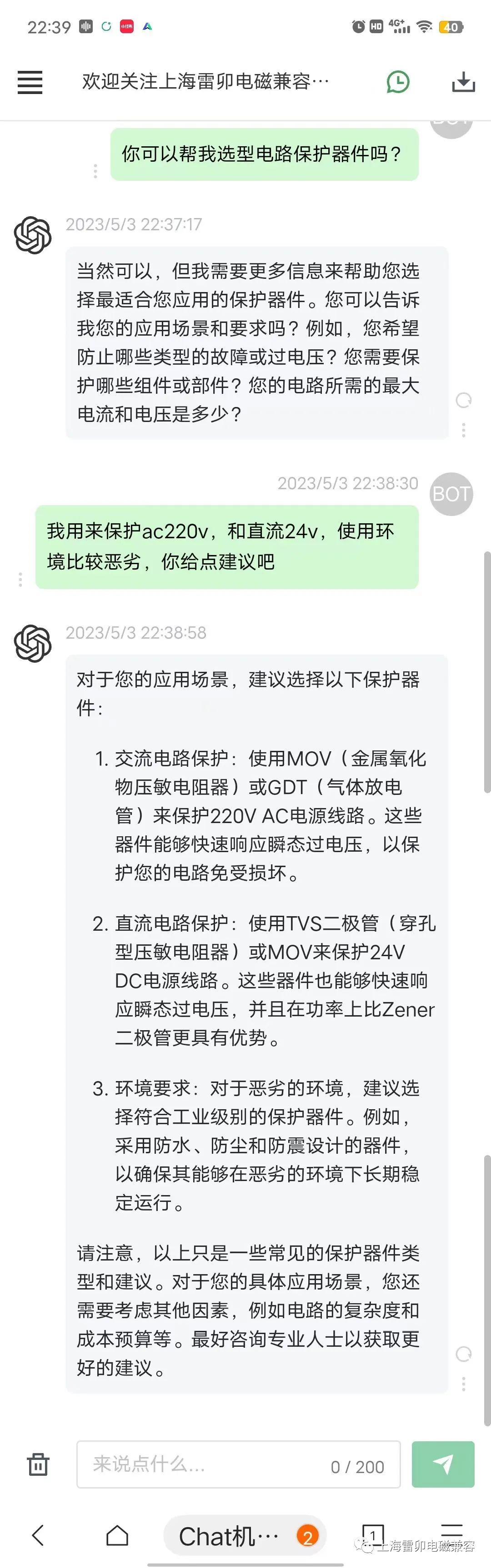Focus the 来说点什么 input box
This screenshot has height=1568, width=491.
click(x=207, y=1464)
